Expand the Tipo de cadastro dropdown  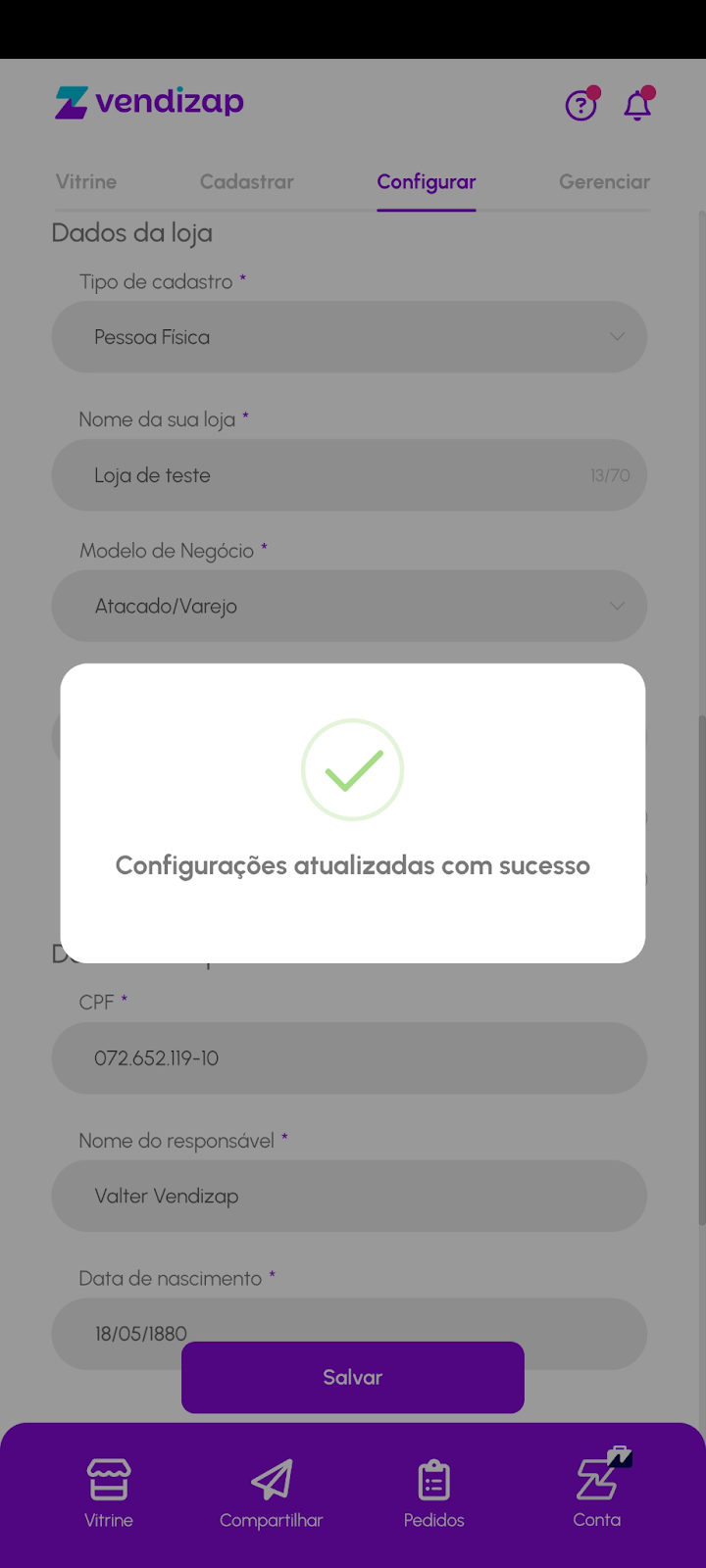[x=349, y=337]
